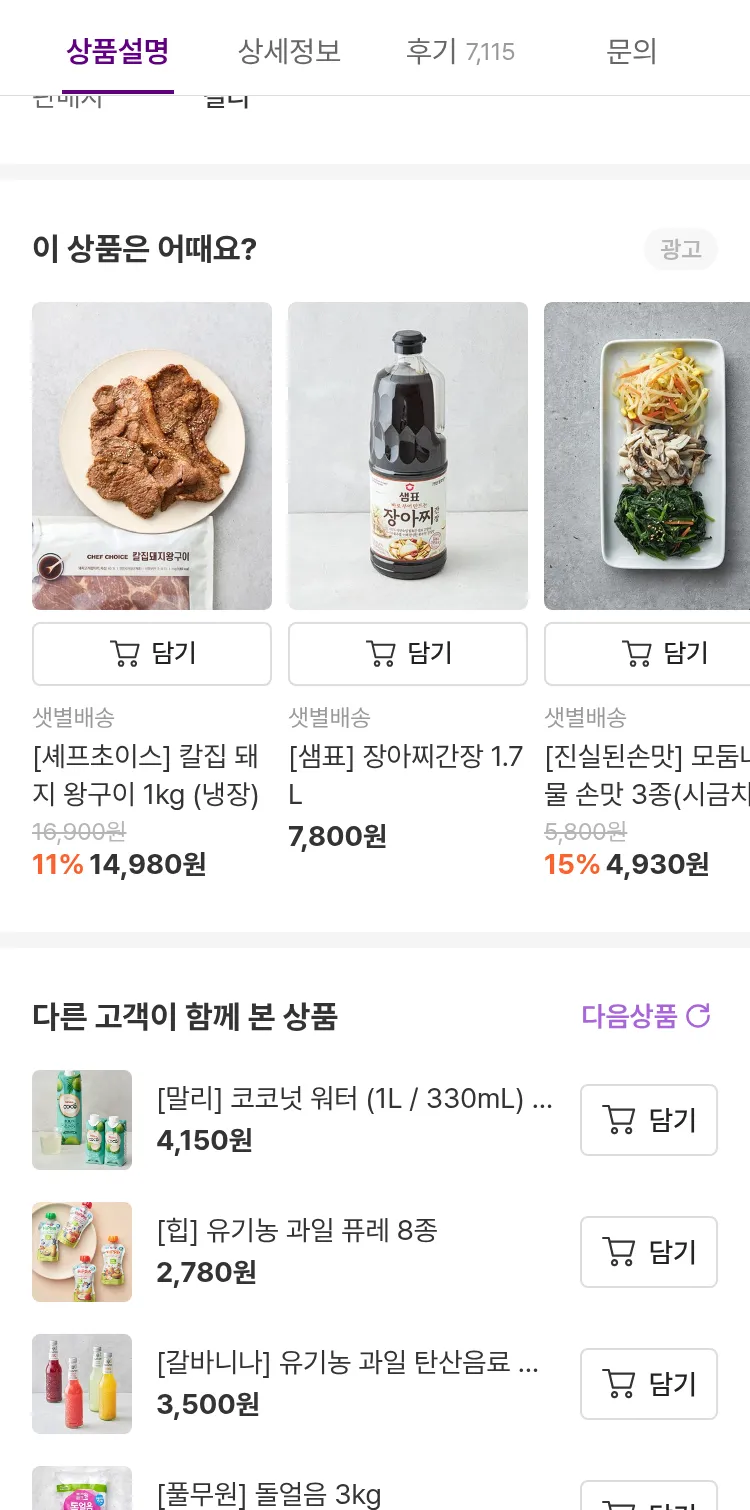
Task: Open the 후기 reviews tab
Action: pyautogui.click(x=460, y=51)
